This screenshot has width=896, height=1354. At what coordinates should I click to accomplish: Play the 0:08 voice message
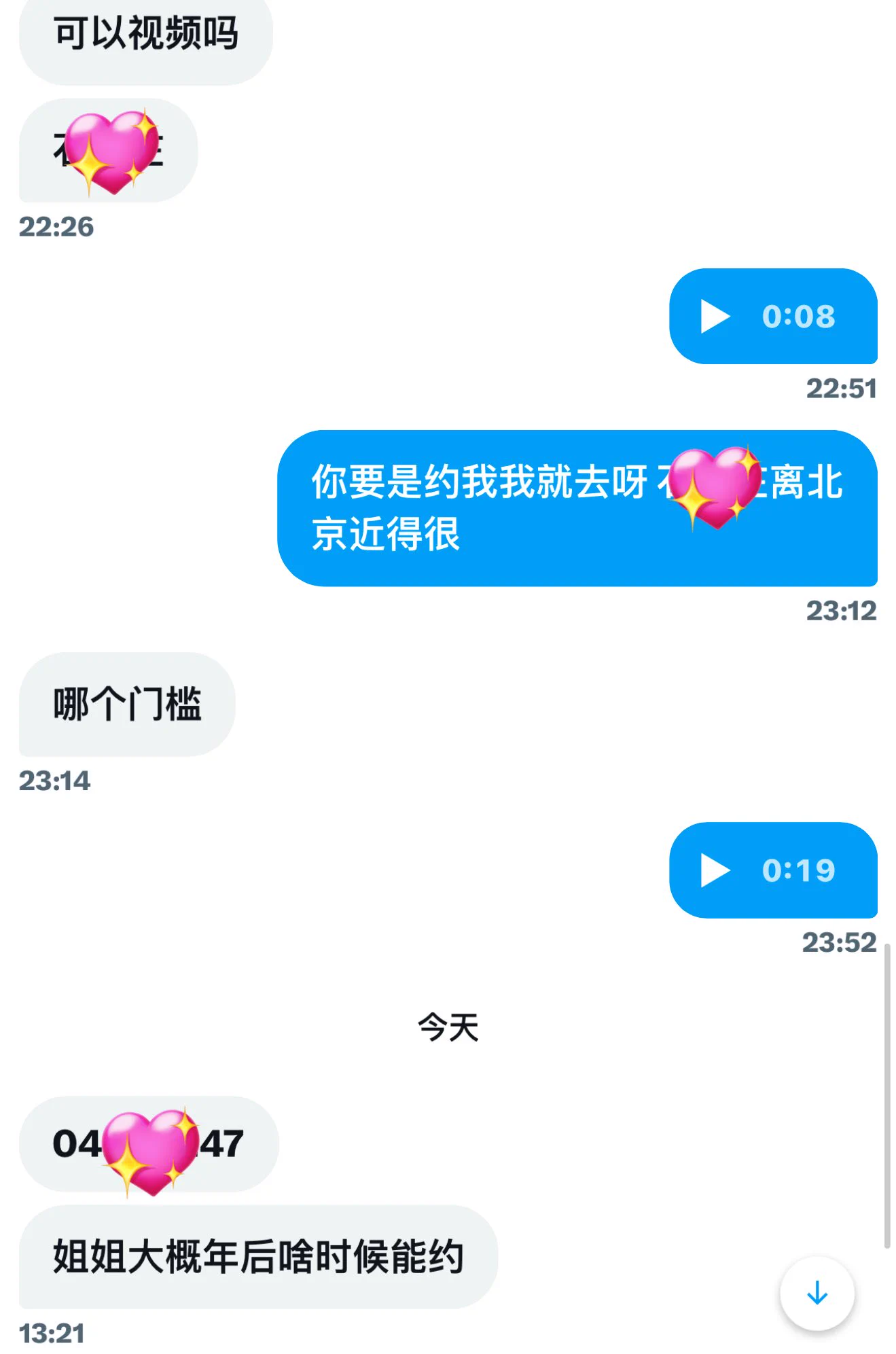coord(715,317)
